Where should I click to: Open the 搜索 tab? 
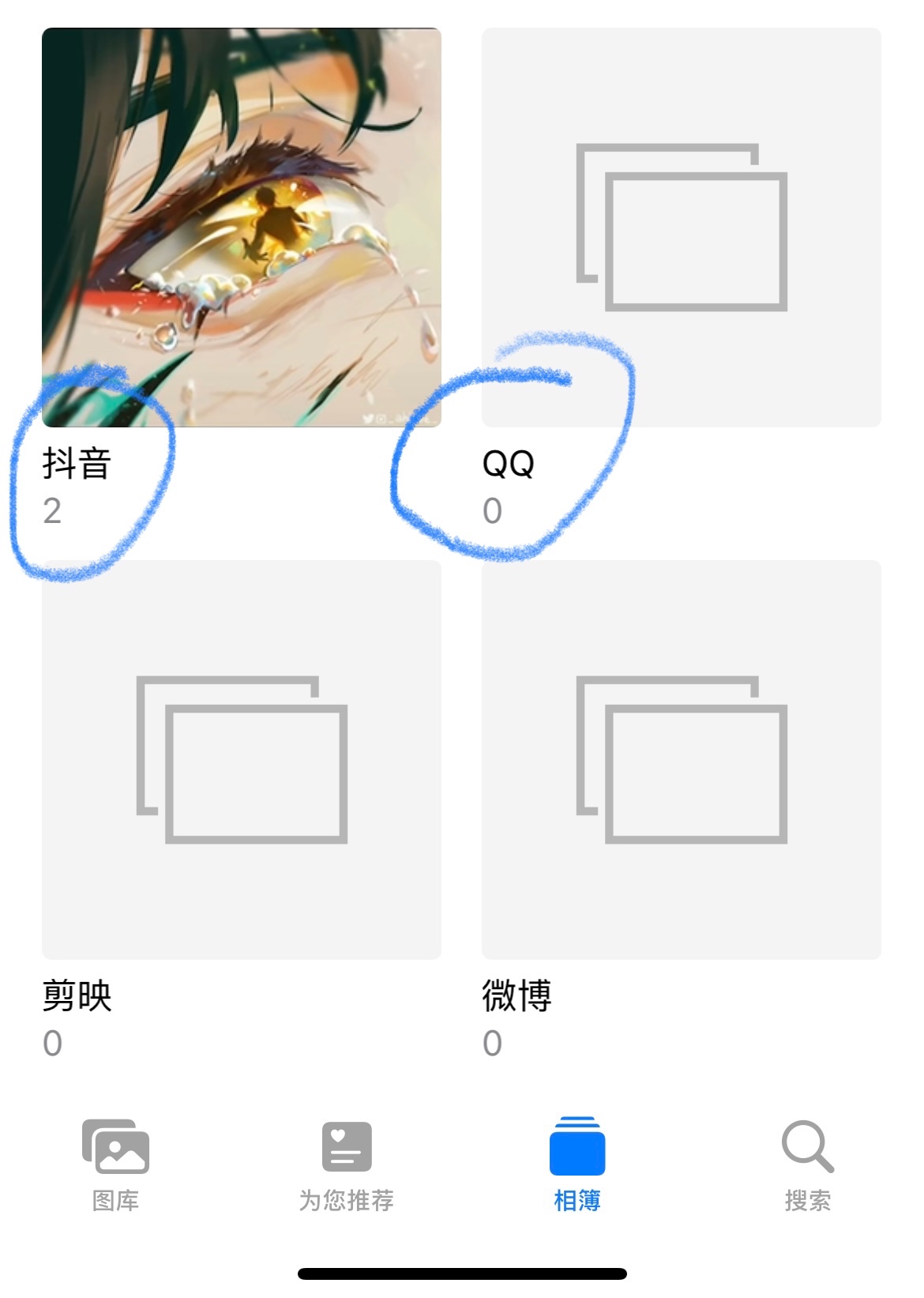807,1164
